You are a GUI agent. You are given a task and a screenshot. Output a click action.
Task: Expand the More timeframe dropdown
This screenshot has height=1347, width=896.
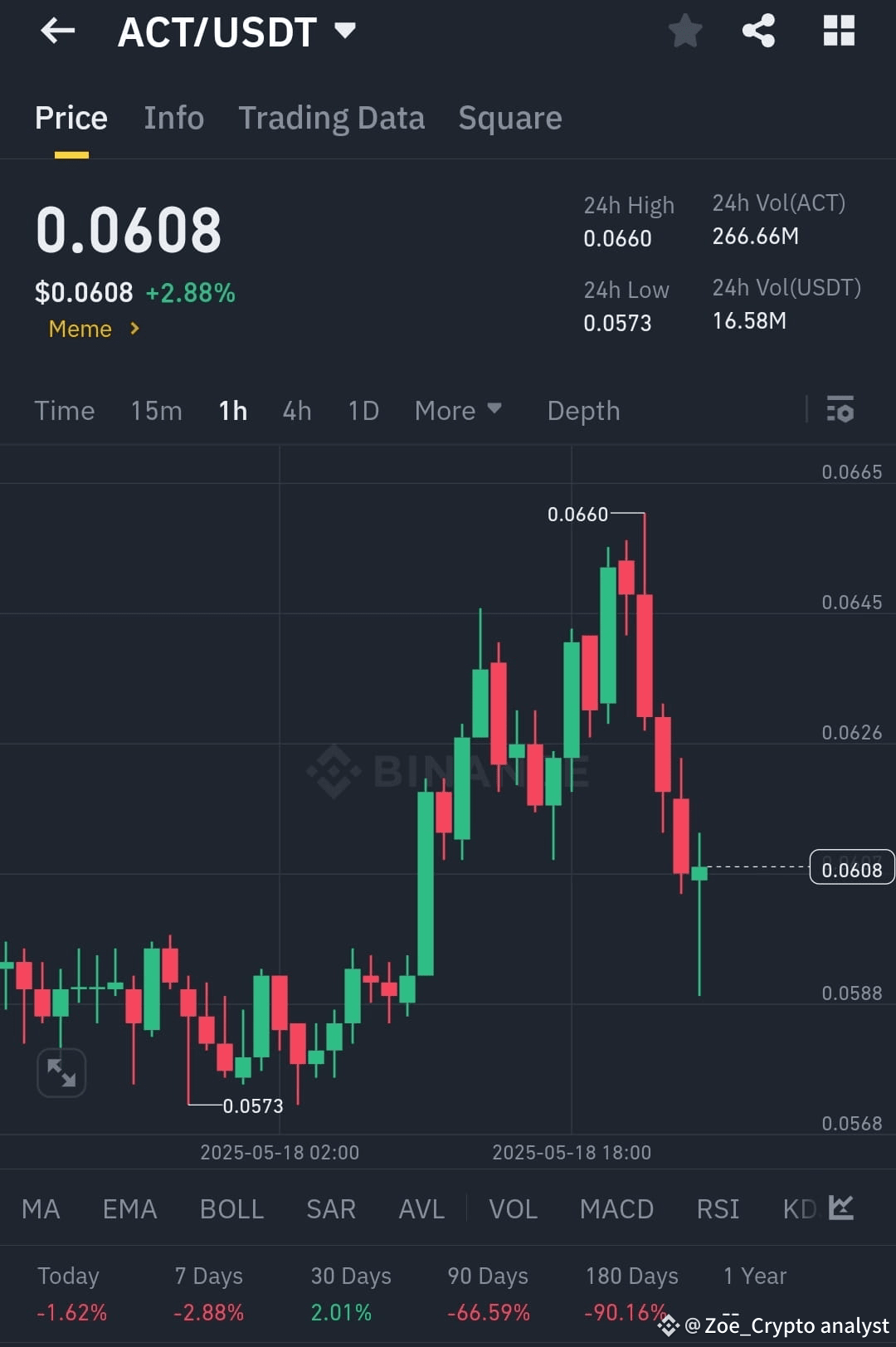click(458, 410)
